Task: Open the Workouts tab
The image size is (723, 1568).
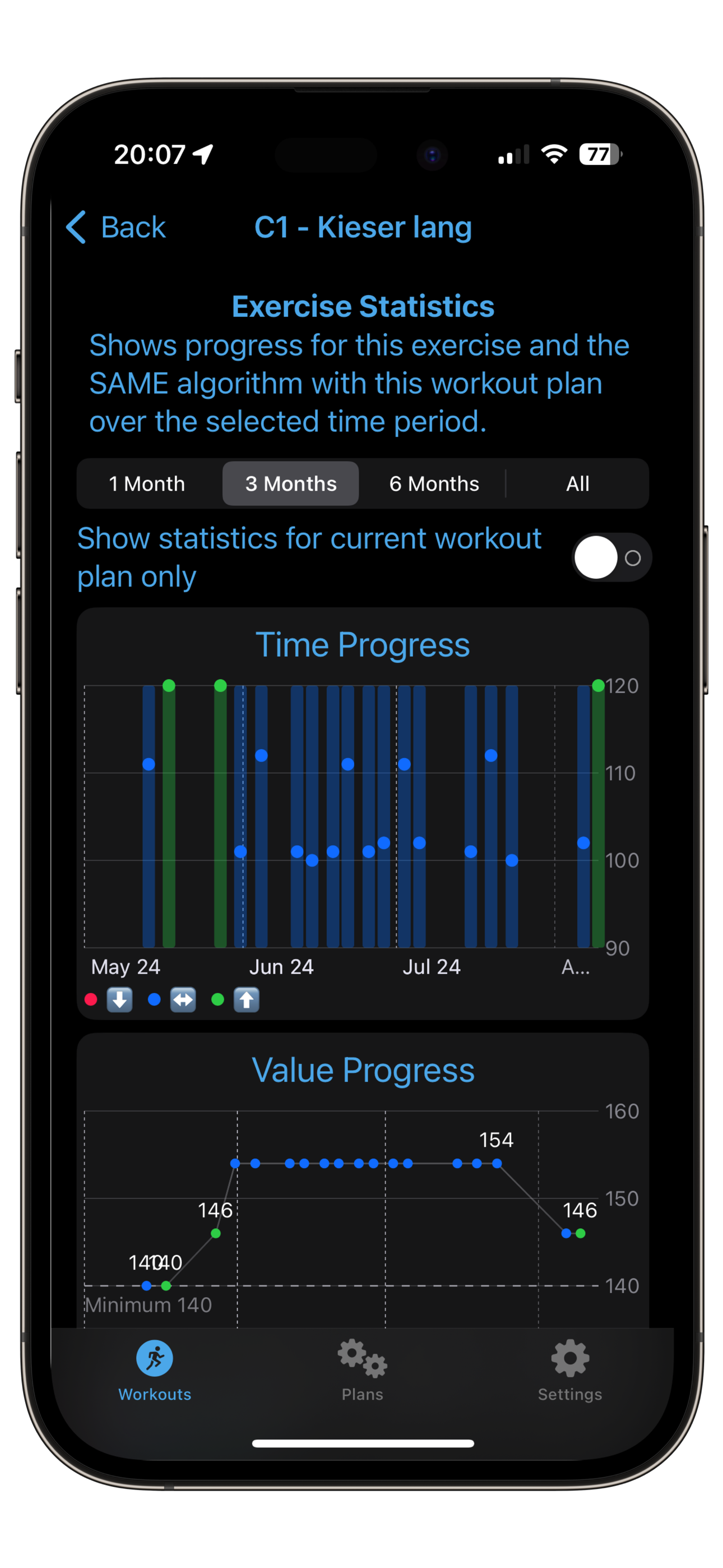Action: (155, 1370)
